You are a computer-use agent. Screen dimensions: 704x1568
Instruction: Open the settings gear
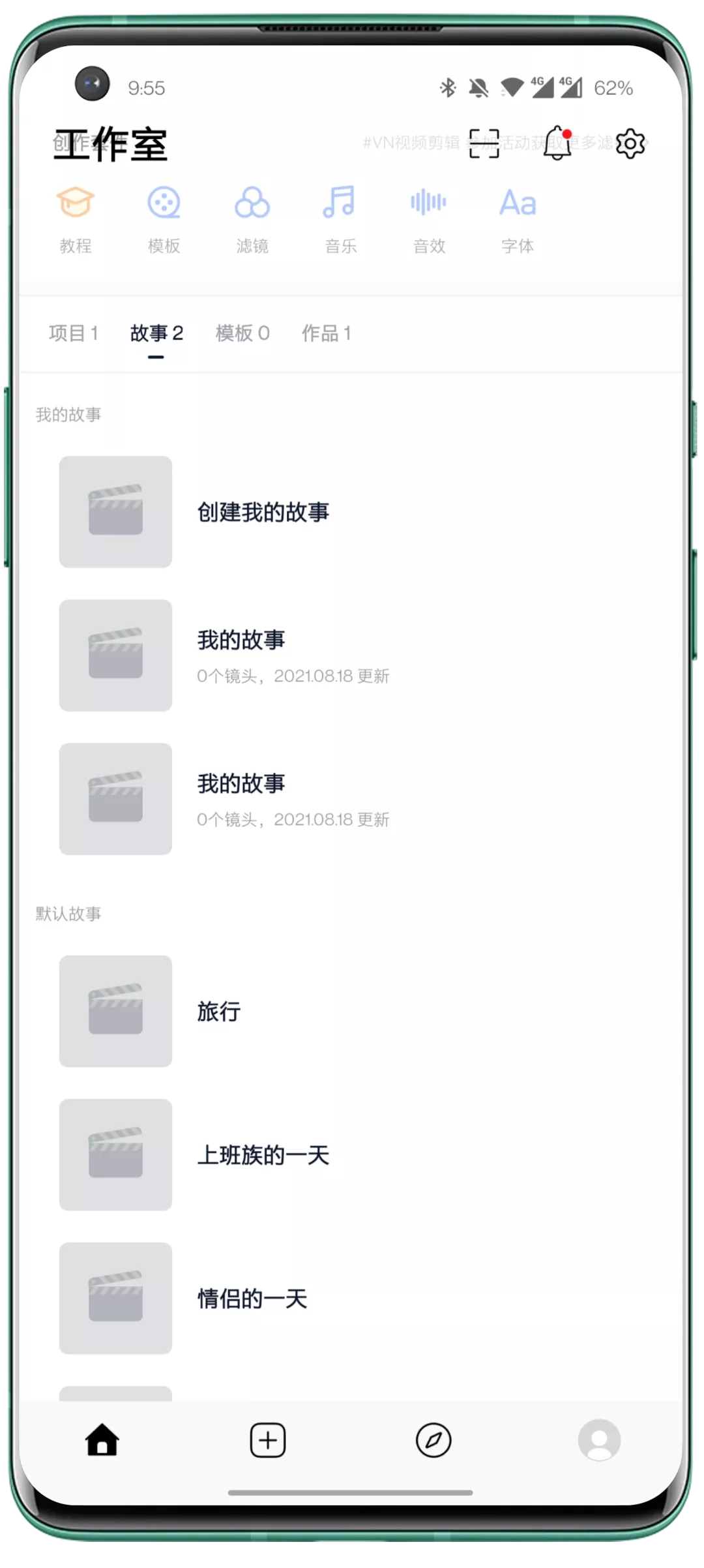click(x=630, y=143)
